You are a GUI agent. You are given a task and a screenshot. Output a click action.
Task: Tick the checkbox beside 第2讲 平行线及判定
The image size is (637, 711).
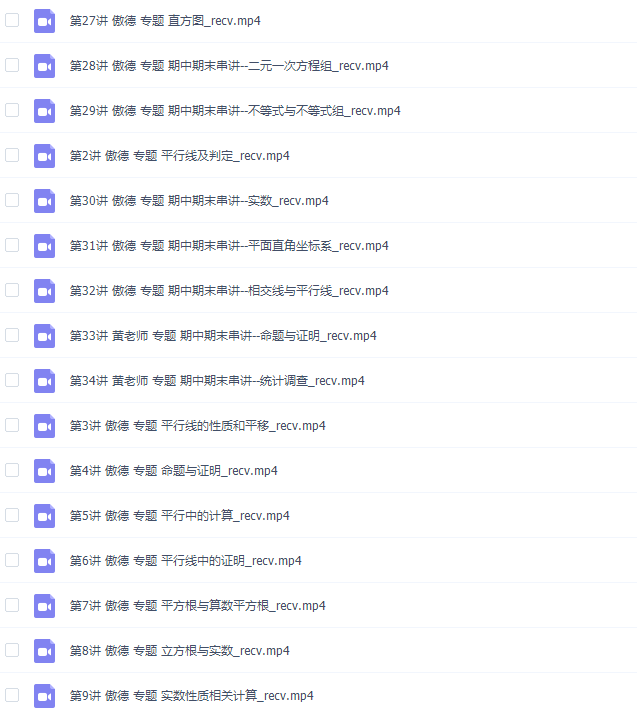pos(12,155)
